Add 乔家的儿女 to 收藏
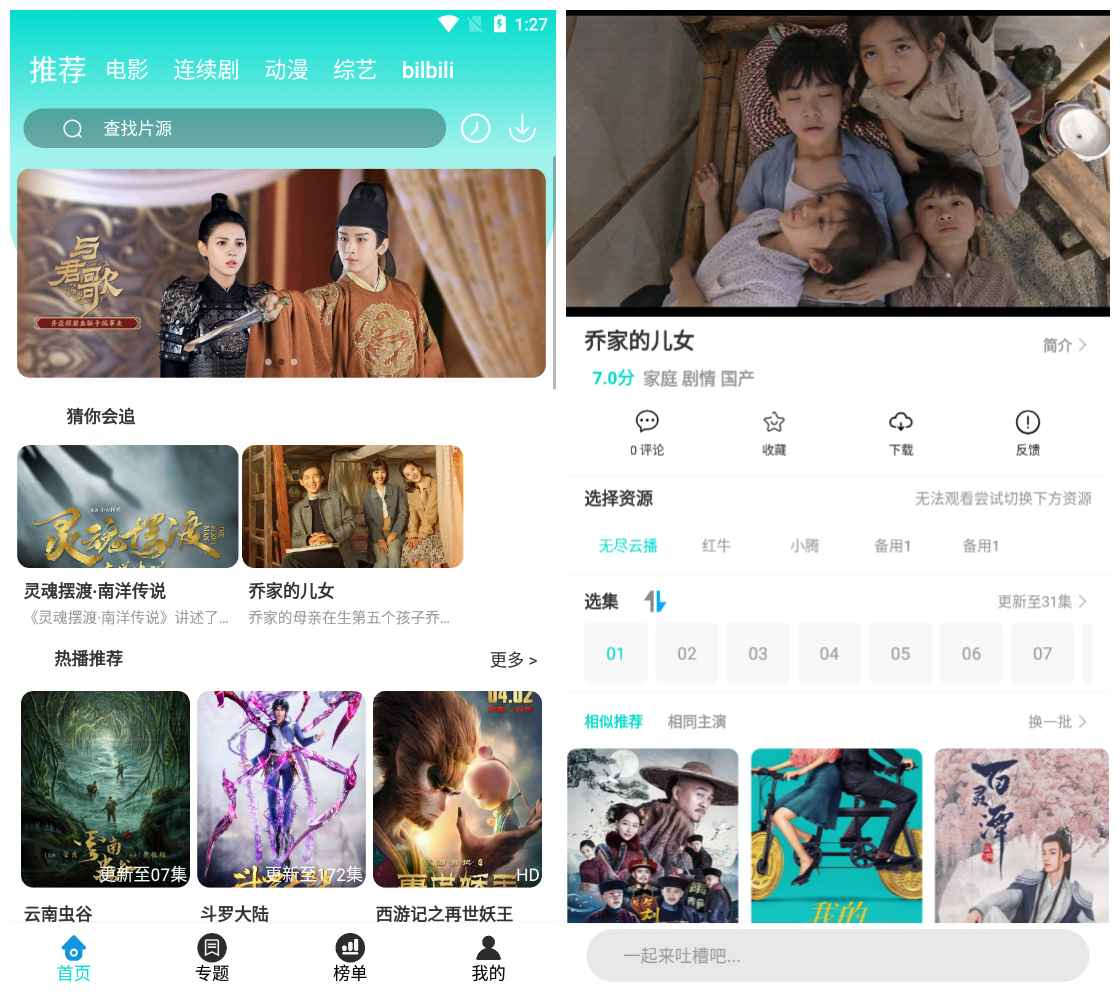 tap(774, 432)
